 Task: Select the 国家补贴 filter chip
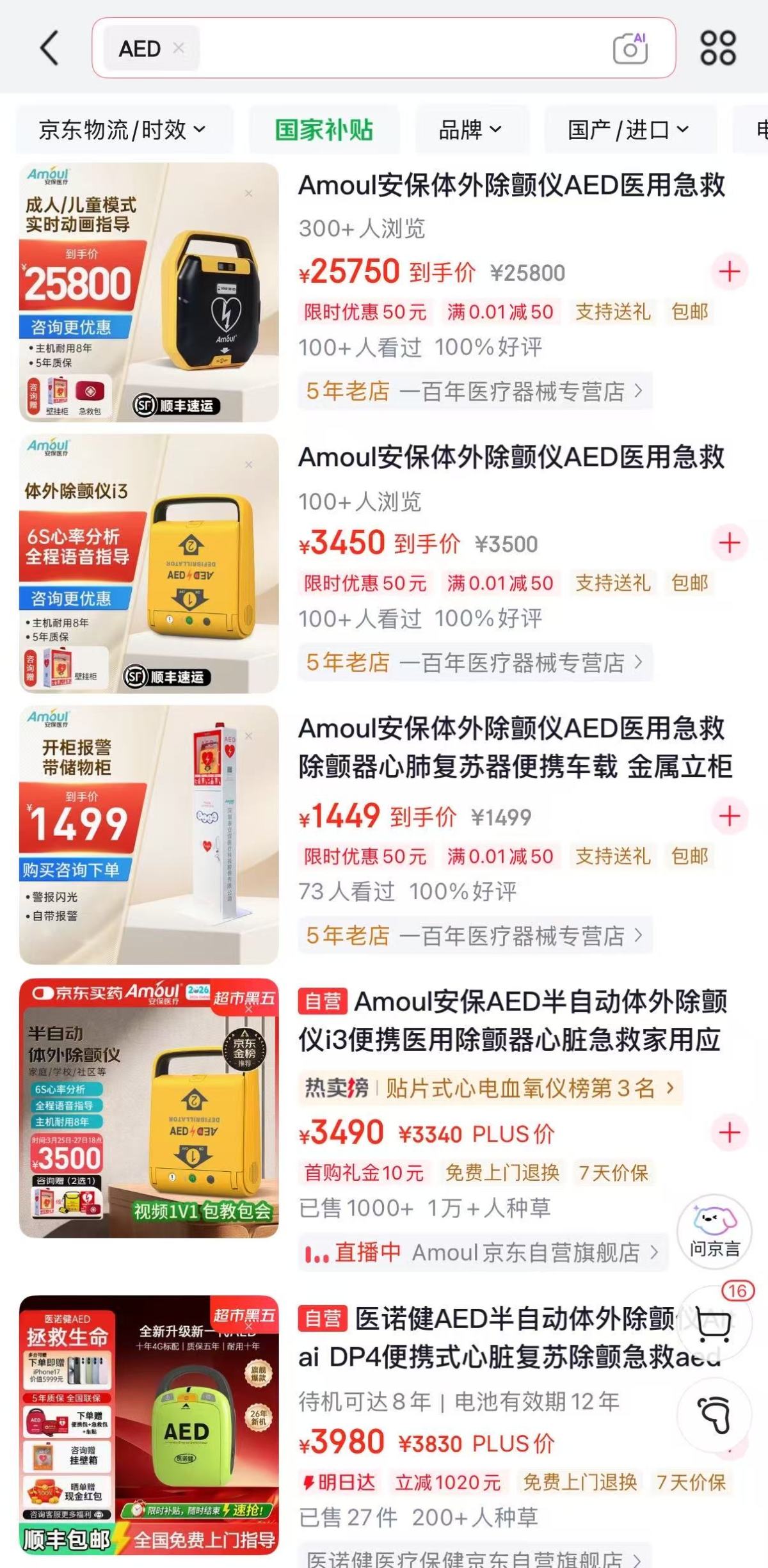324,130
